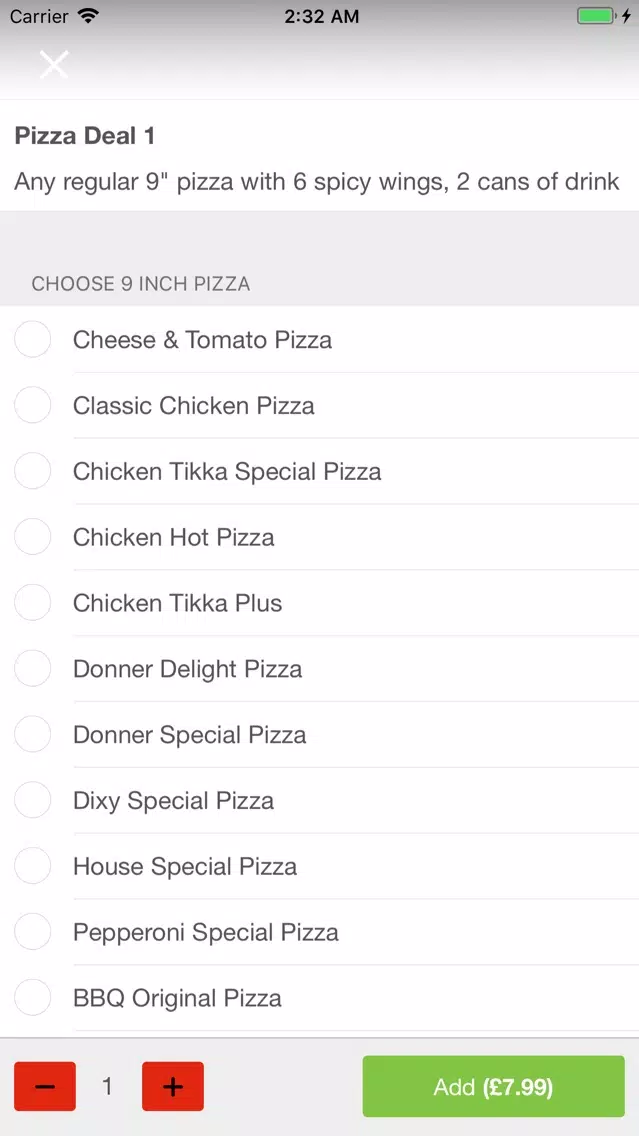The height and width of the screenshot is (1136, 639).
Task: Pick Chicken Tikka Special Pizza
Action: pyautogui.click(x=320, y=471)
